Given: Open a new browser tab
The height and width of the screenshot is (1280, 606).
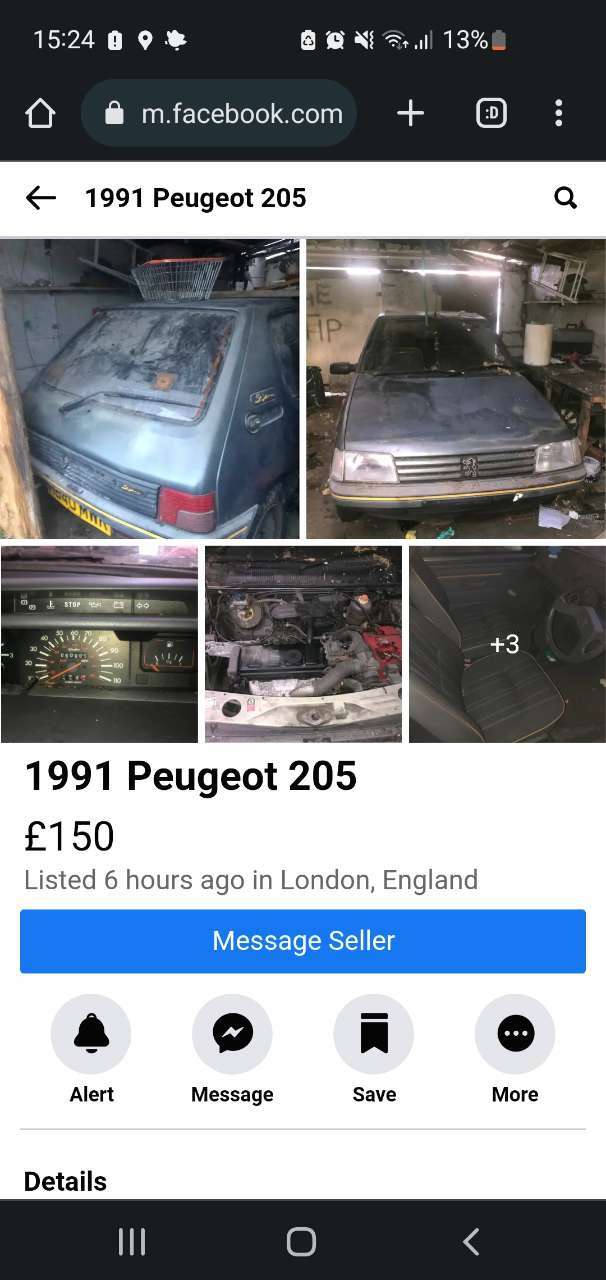Looking at the screenshot, I should [410, 114].
